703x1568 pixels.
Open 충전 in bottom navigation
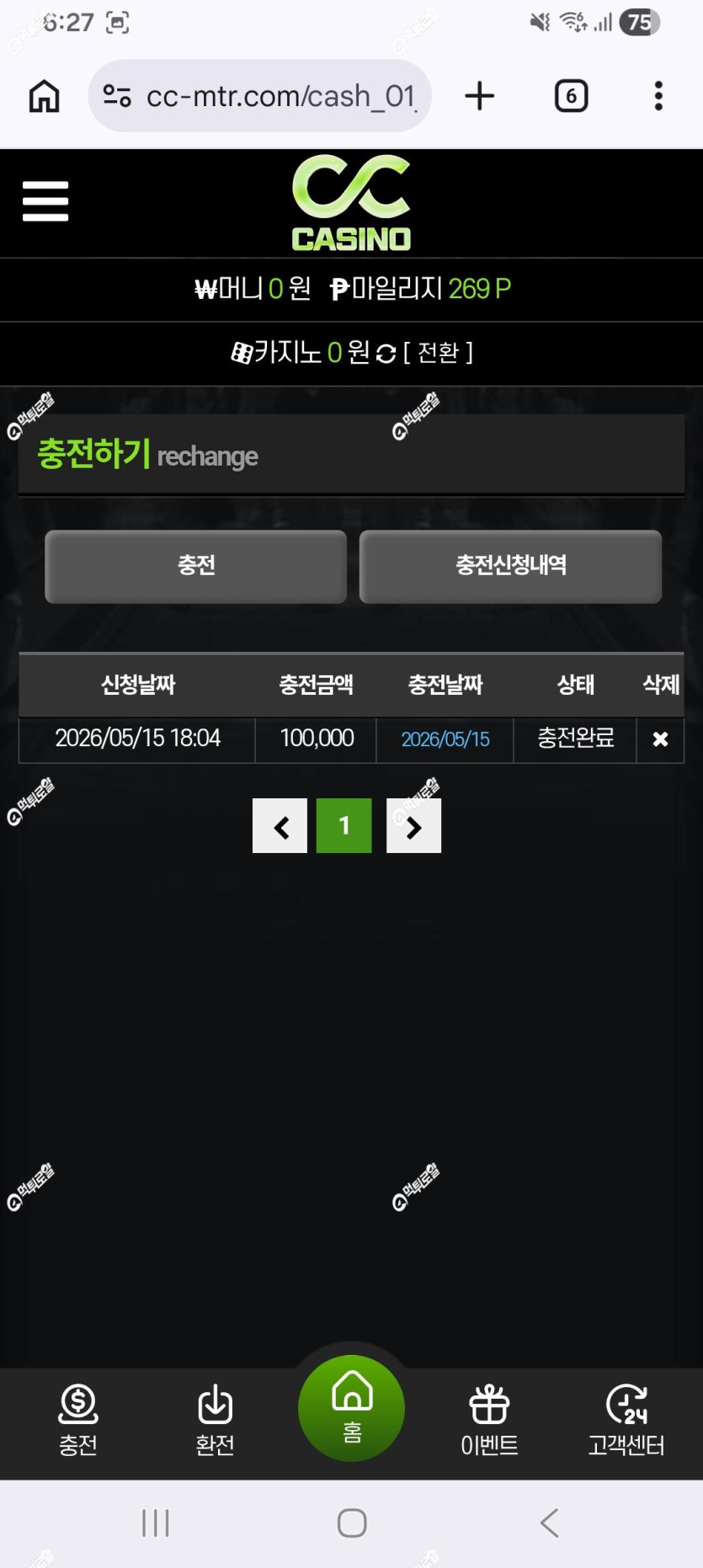[x=78, y=1421]
